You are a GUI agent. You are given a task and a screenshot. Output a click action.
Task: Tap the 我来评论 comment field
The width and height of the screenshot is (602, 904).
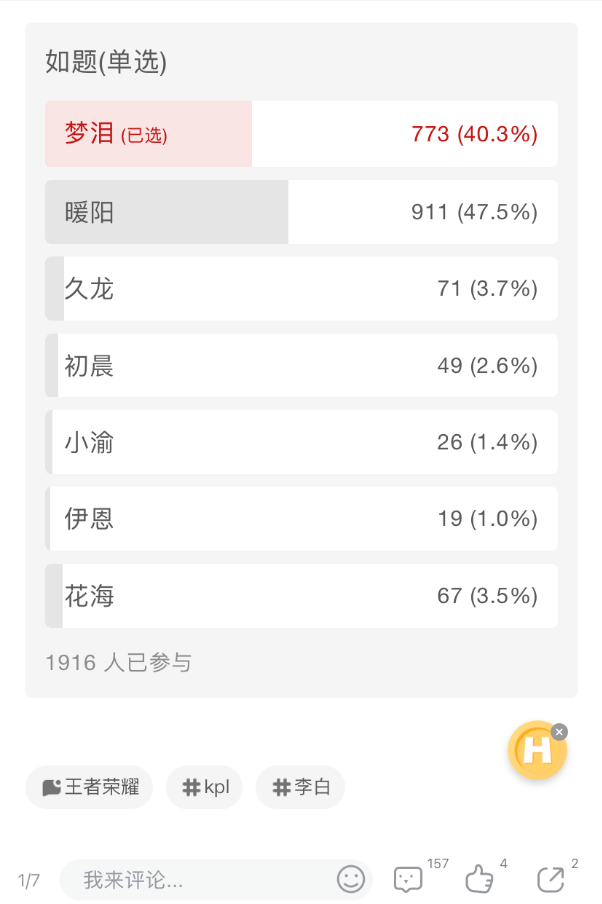pyautogui.click(x=200, y=880)
